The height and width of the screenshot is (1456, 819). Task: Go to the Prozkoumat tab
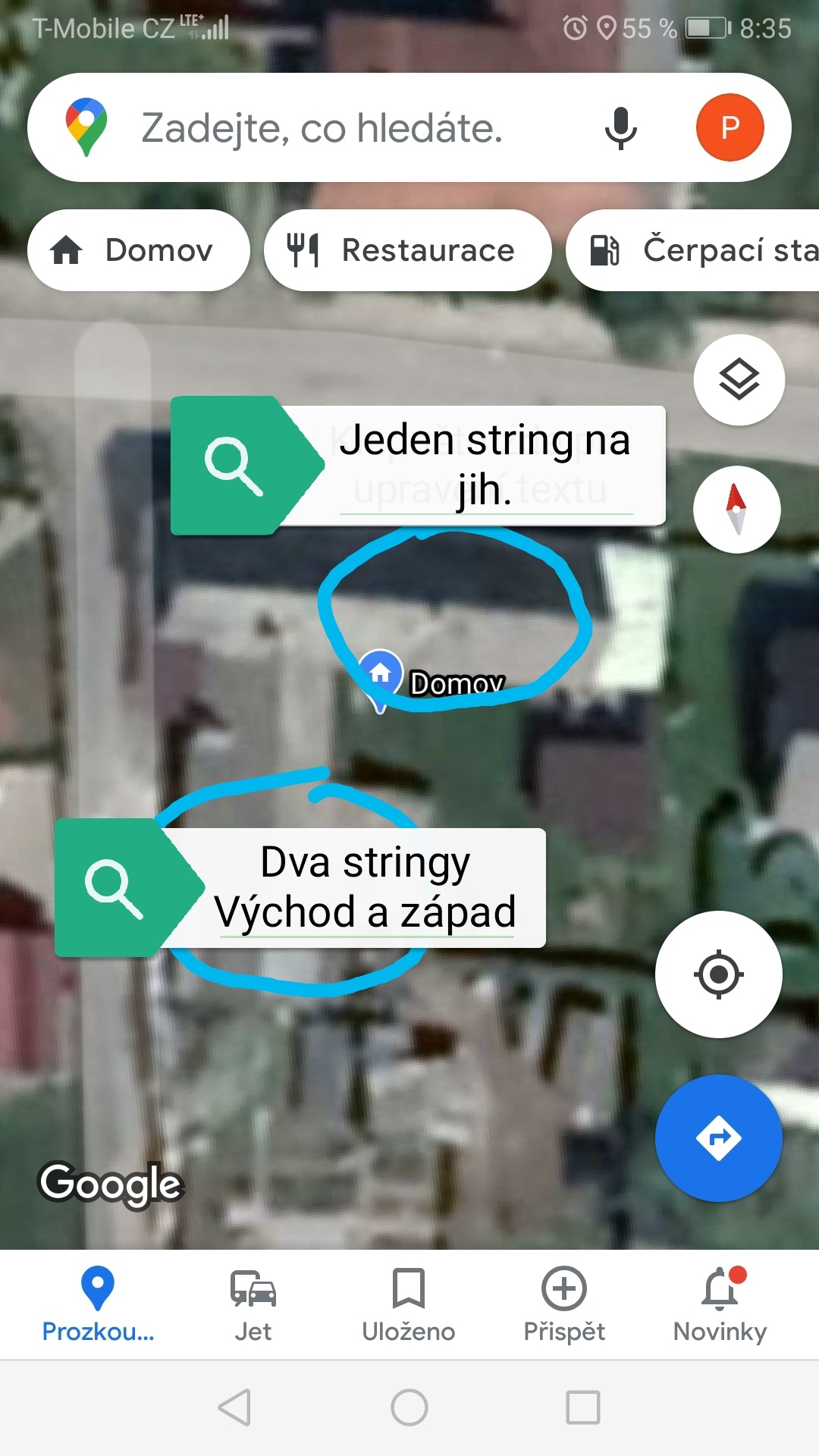click(x=98, y=1304)
